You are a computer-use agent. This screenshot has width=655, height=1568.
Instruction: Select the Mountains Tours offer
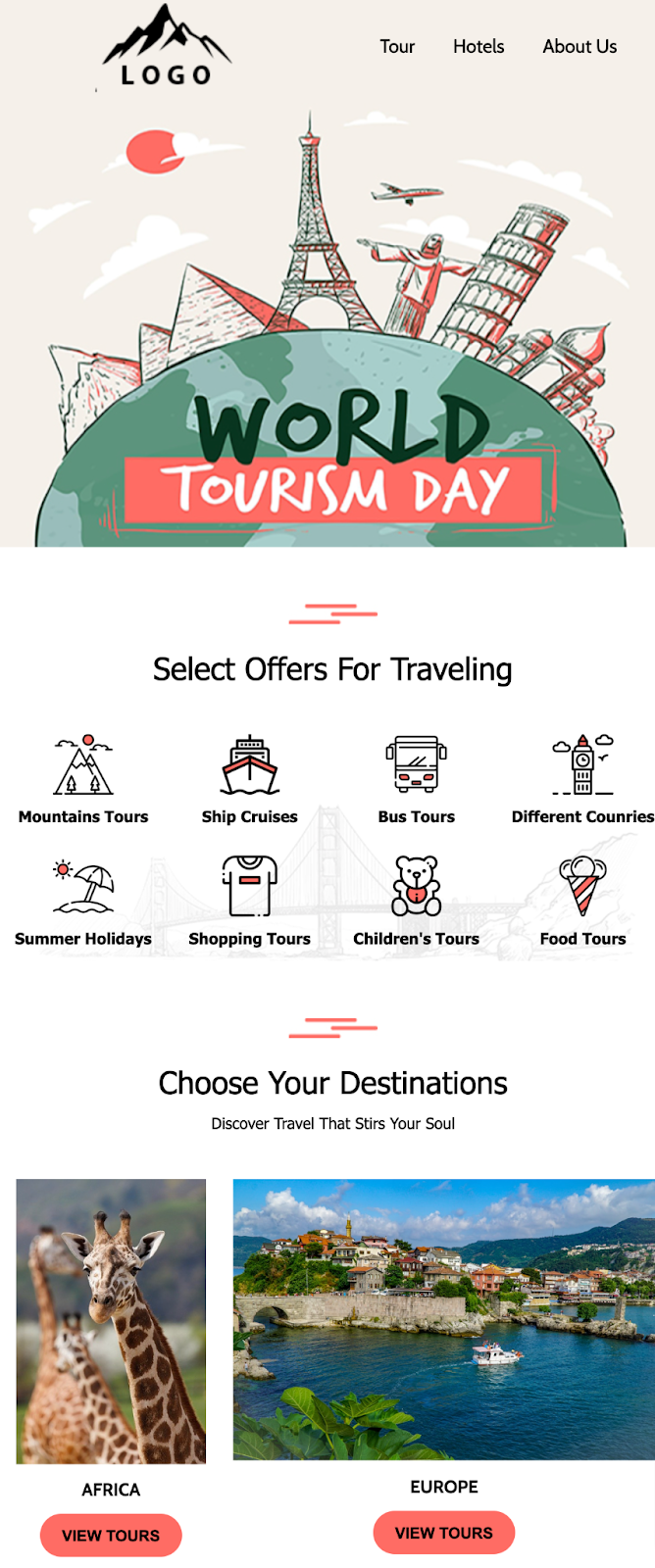coord(83,779)
